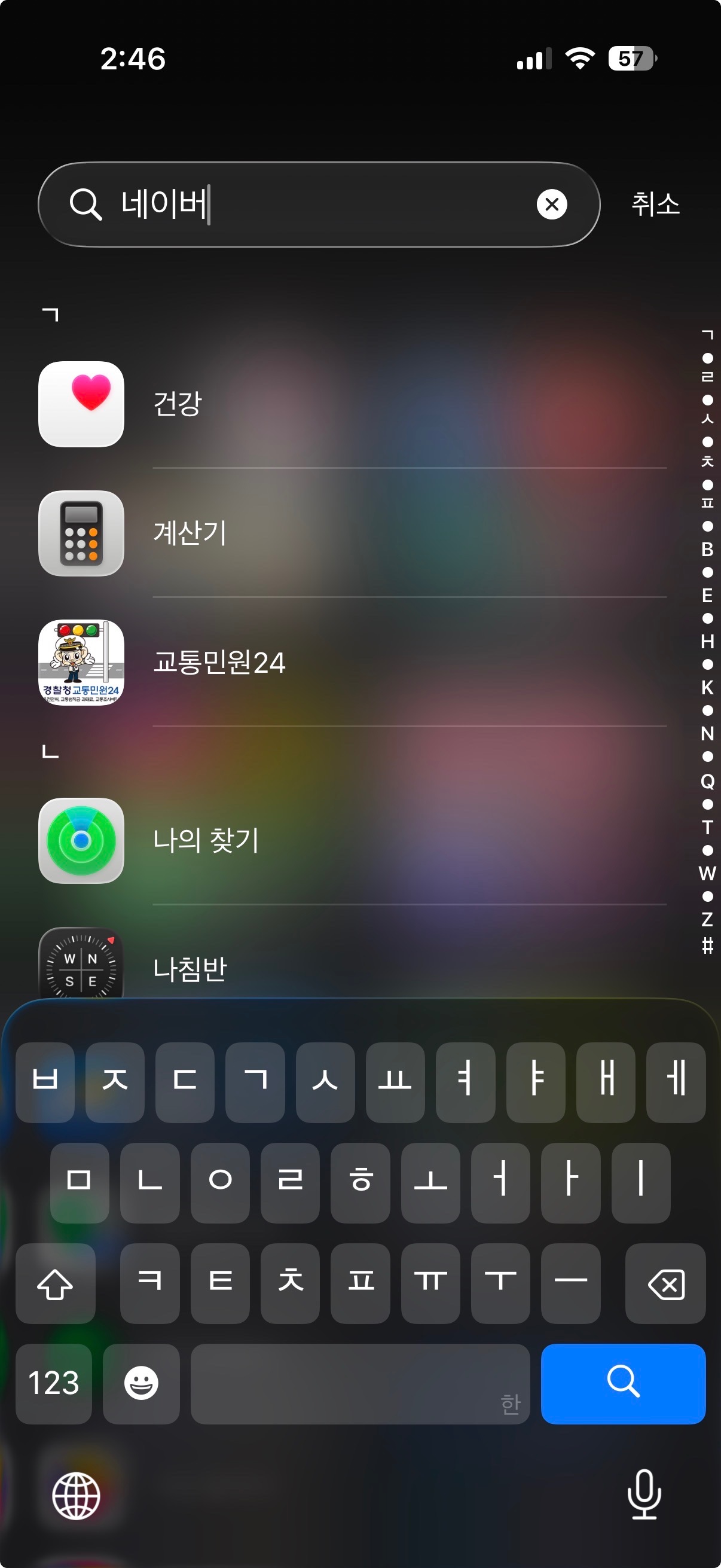This screenshot has height=1568, width=721.
Task: Focus the search field containing 네이버
Action: tap(316, 204)
